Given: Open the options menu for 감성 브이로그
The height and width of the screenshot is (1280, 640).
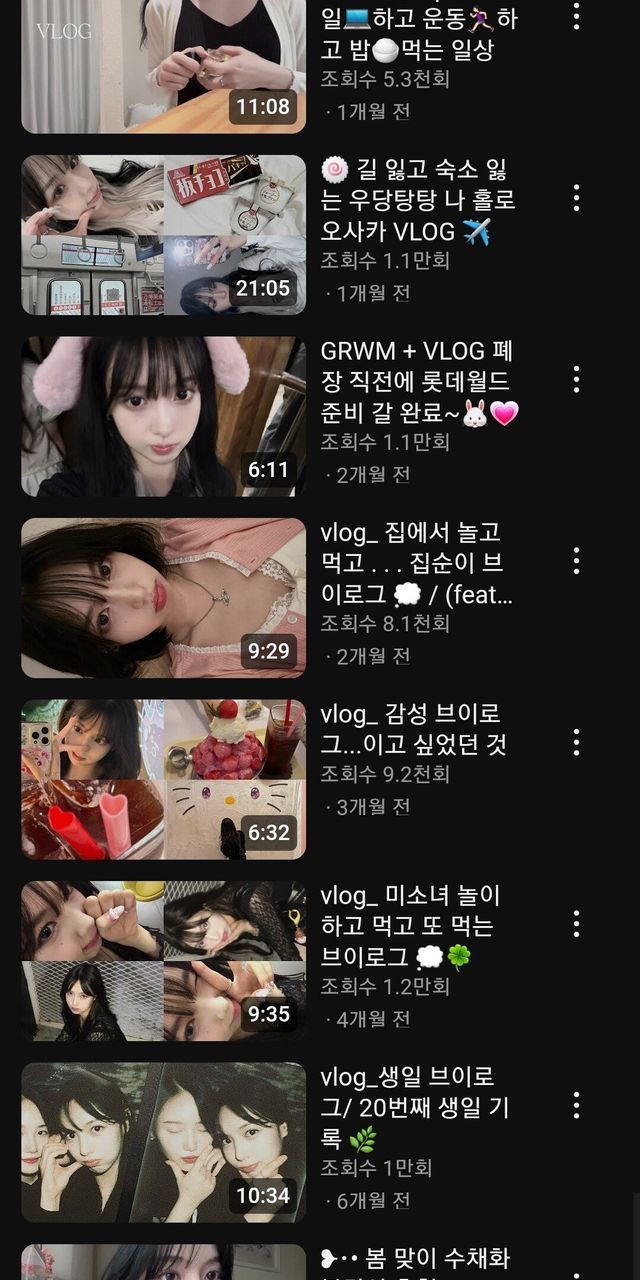Looking at the screenshot, I should [576, 742].
